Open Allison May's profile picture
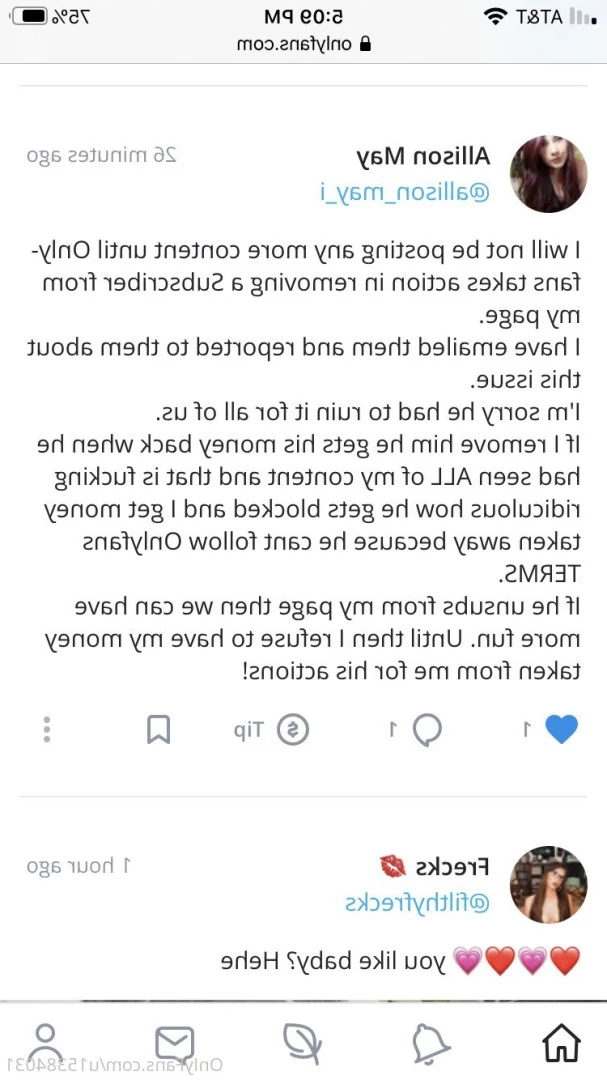Viewport: 607px width, 1080px height. tap(548, 174)
